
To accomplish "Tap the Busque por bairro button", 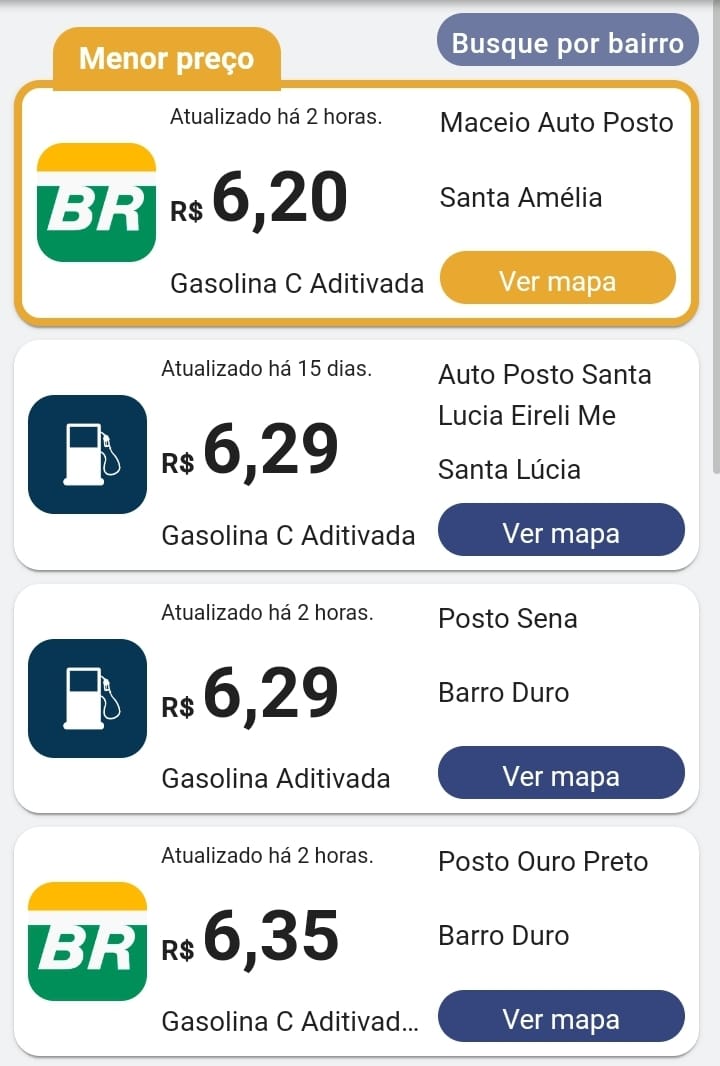I will click(x=567, y=42).
